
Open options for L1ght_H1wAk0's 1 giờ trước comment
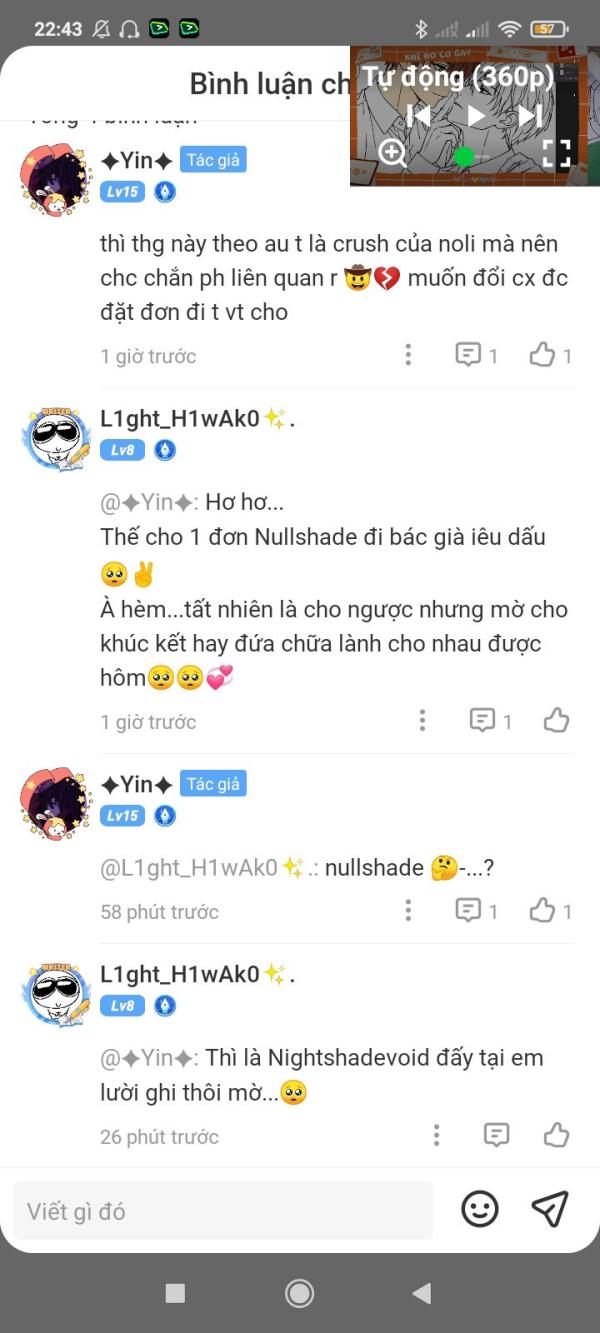tap(422, 720)
